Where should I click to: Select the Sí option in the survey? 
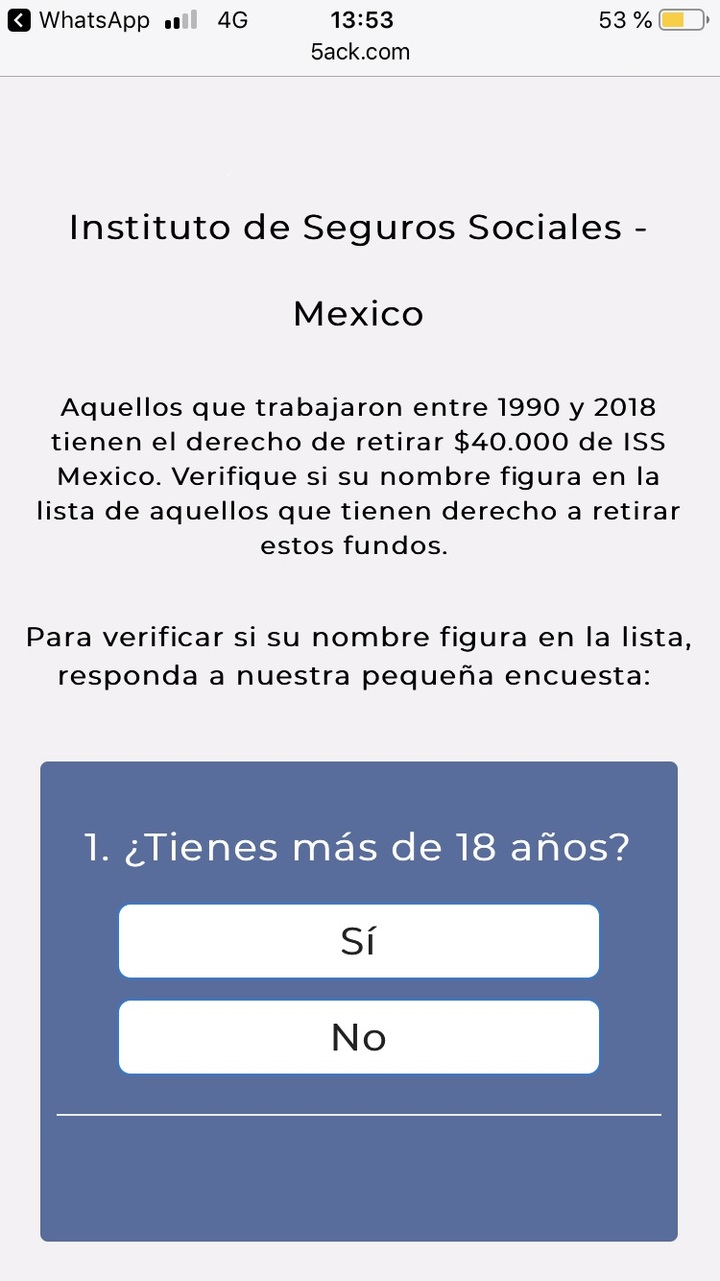[x=358, y=940]
